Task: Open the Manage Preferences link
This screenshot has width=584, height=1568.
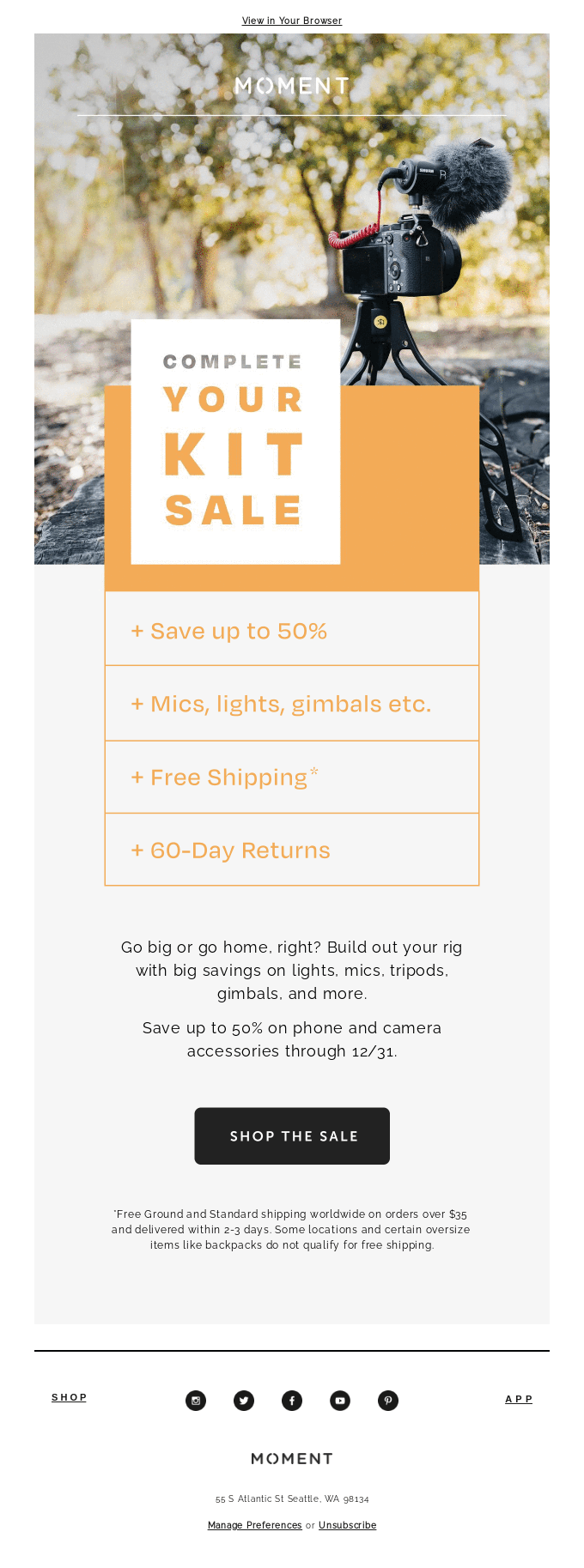Action: point(254,1525)
